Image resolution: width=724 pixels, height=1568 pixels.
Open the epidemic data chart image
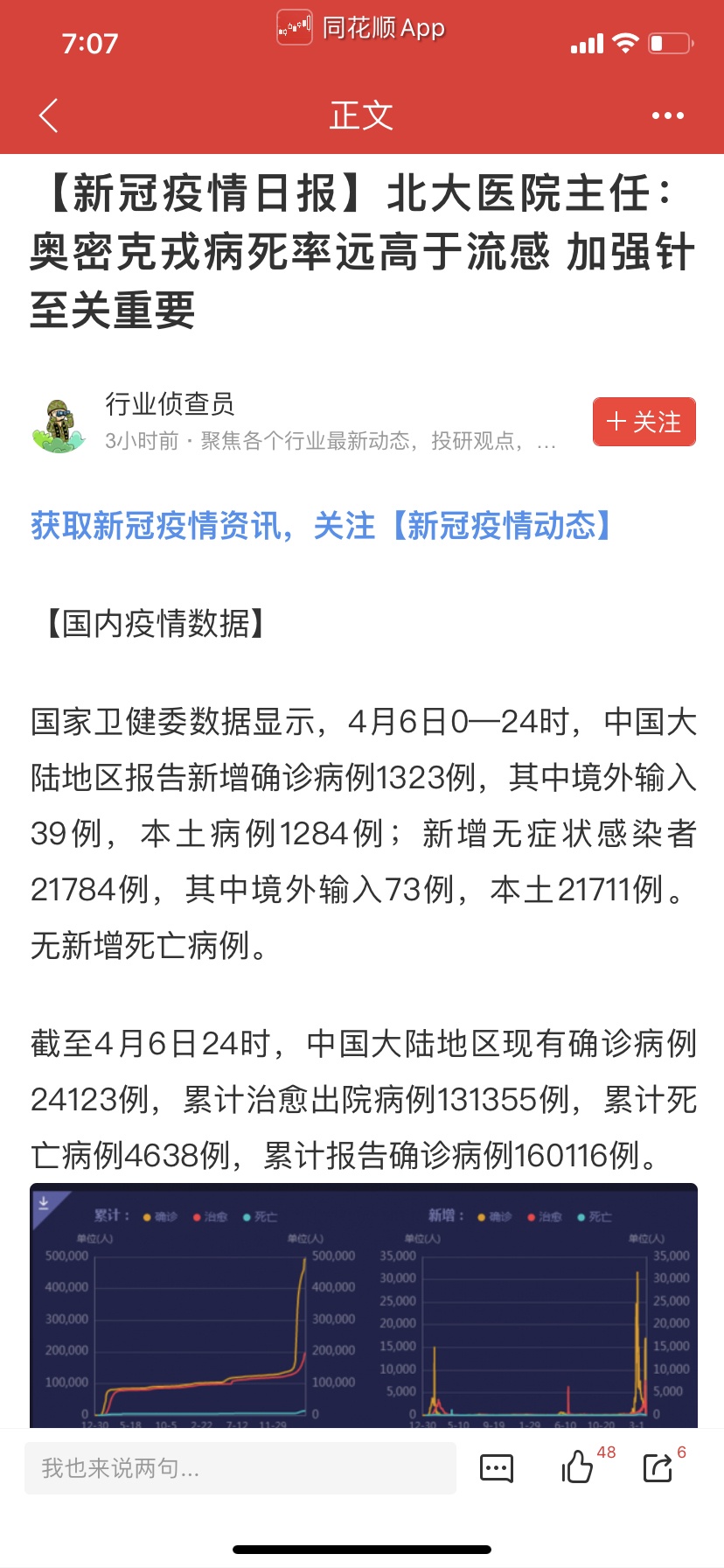364,1305
